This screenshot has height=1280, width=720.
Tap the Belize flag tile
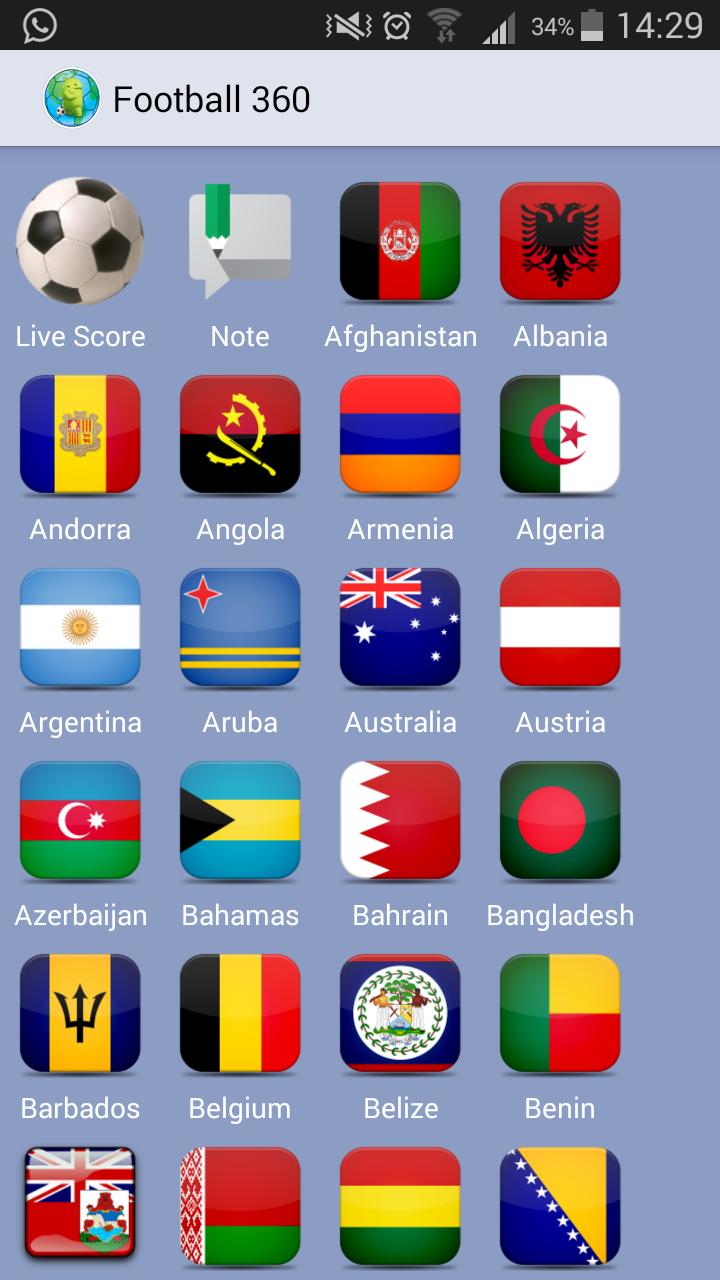point(400,1013)
